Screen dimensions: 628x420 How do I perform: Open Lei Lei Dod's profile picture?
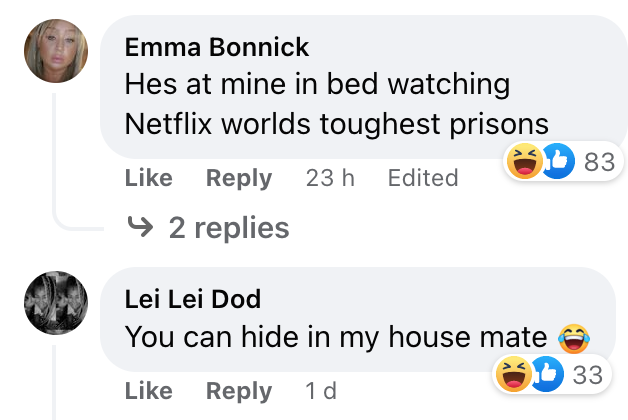pyautogui.click(x=56, y=303)
